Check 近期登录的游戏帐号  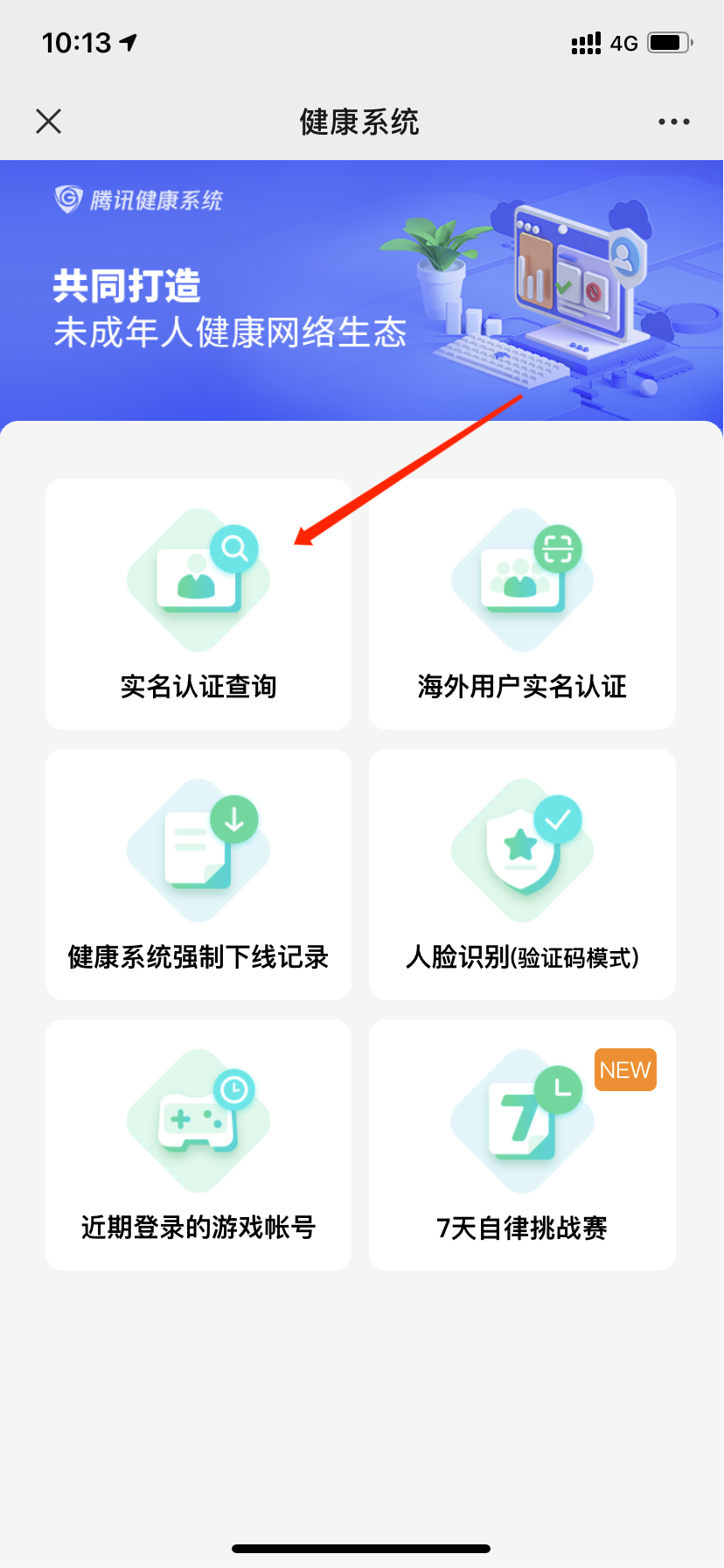198,1144
